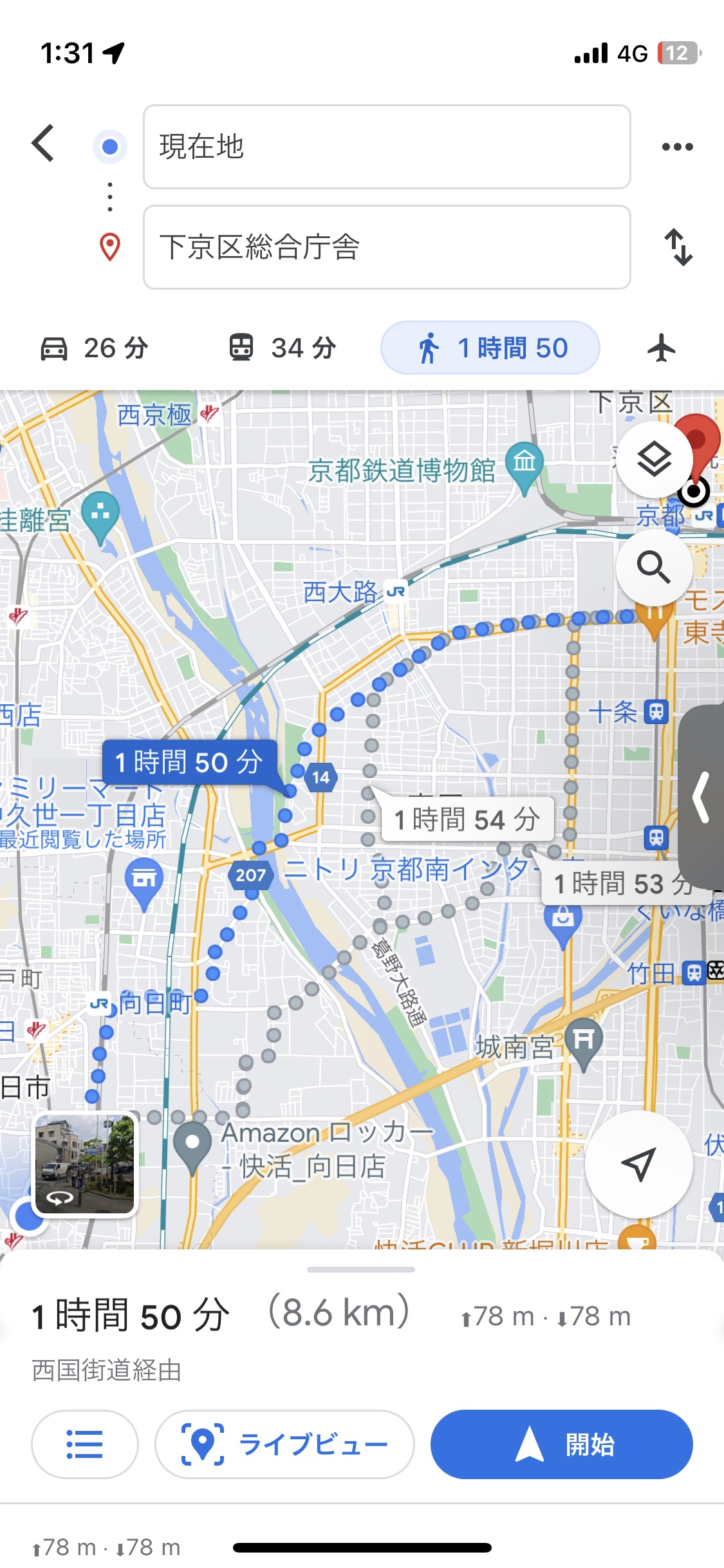This screenshot has height=1568, width=724.
Task: Open the Street View thumbnail
Action: pyautogui.click(x=85, y=1164)
